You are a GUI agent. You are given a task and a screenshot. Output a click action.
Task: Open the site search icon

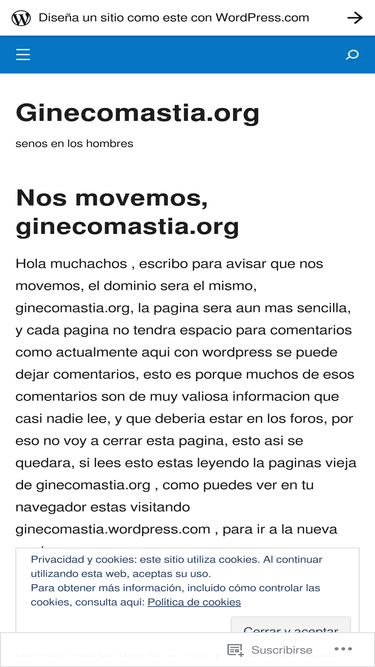352,54
